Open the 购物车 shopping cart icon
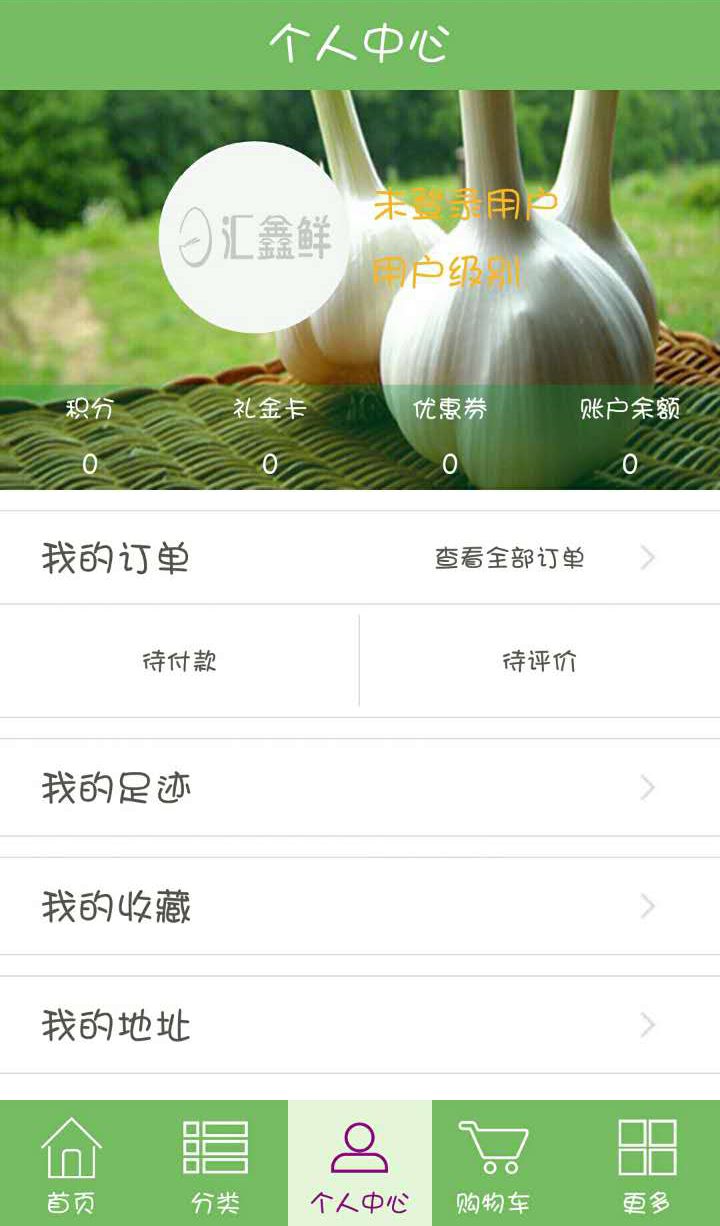 (489, 1160)
